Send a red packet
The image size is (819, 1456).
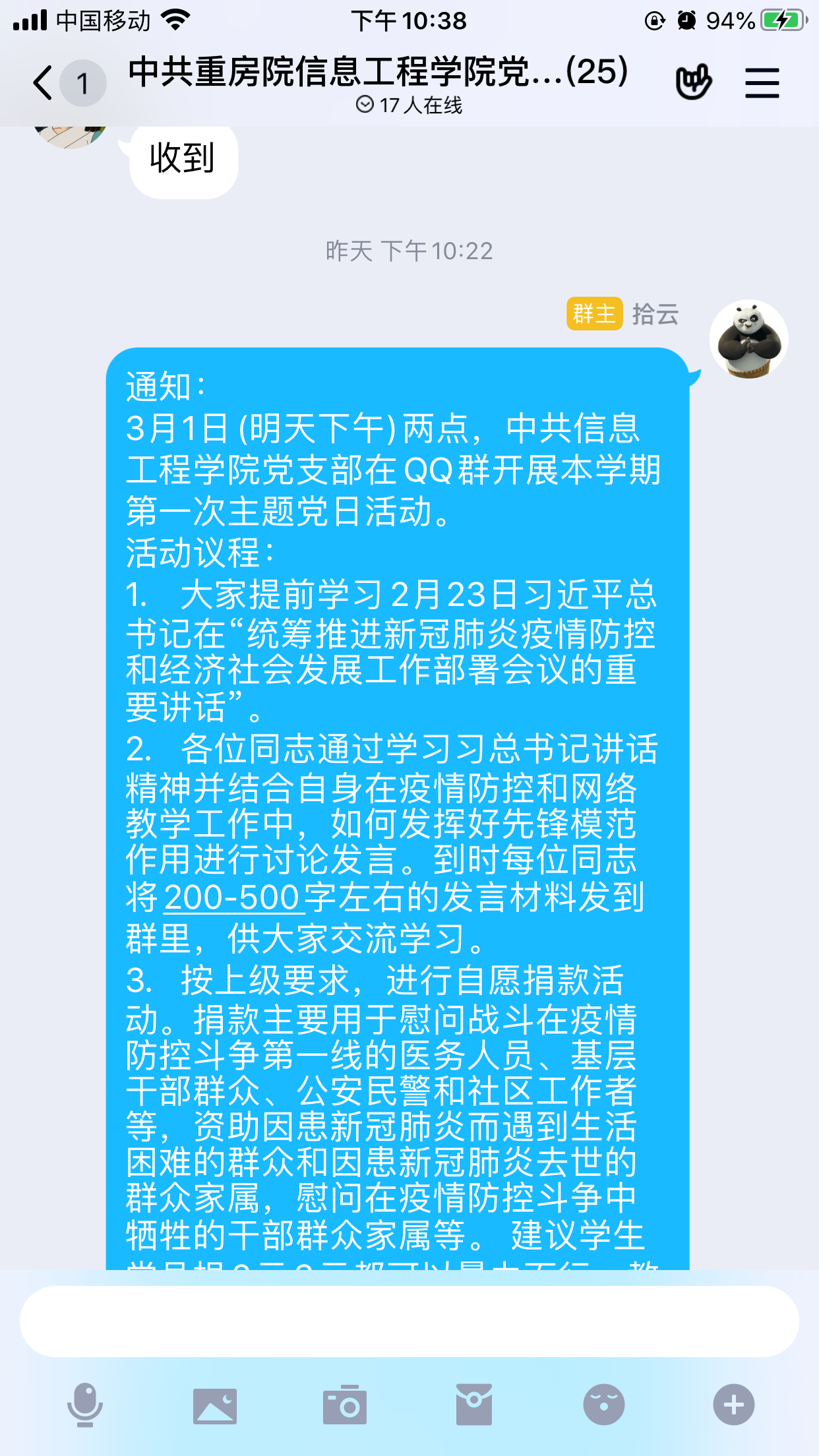[x=473, y=1405]
